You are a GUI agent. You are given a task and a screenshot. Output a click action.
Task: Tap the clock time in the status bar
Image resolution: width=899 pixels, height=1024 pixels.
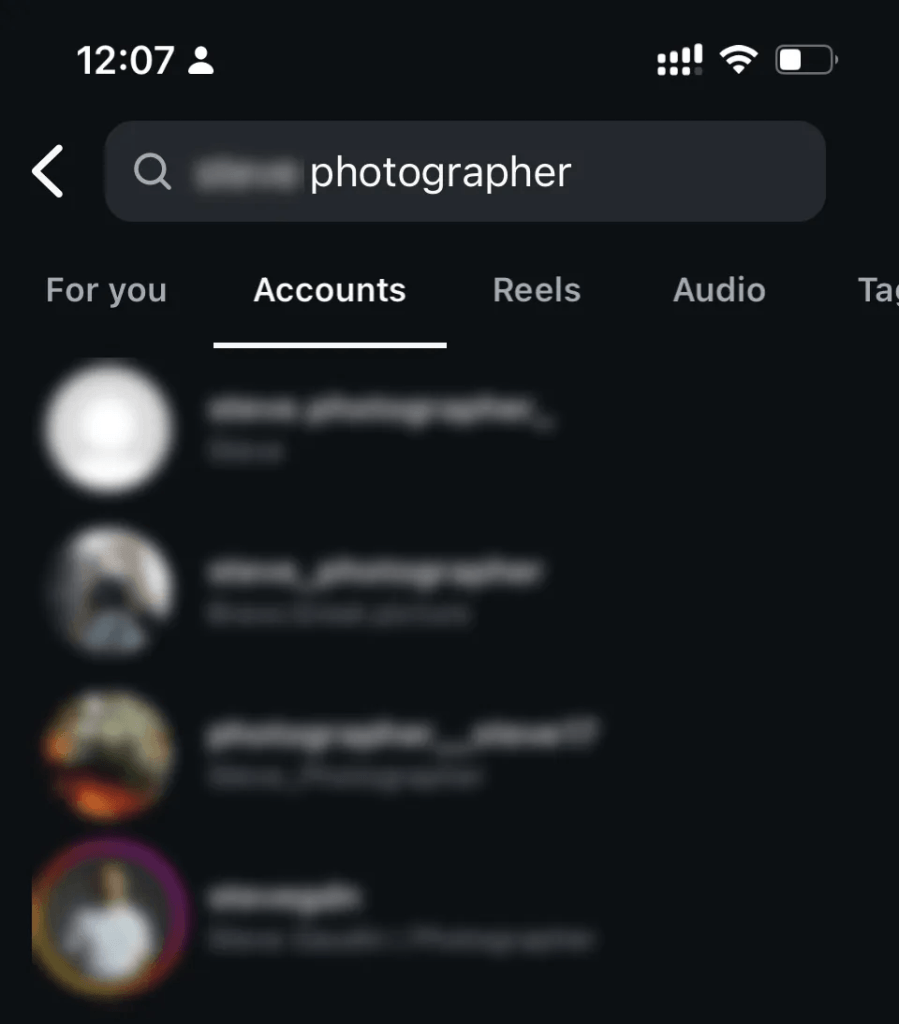[128, 61]
